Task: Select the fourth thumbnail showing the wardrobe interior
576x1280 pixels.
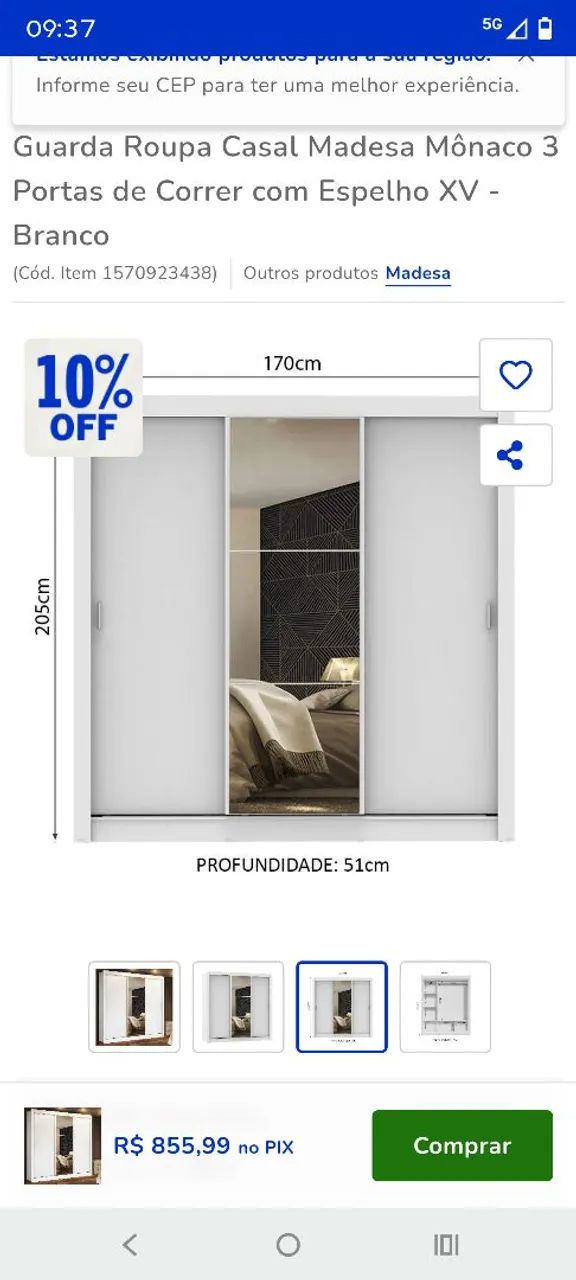Action: [x=445, y=1007]
